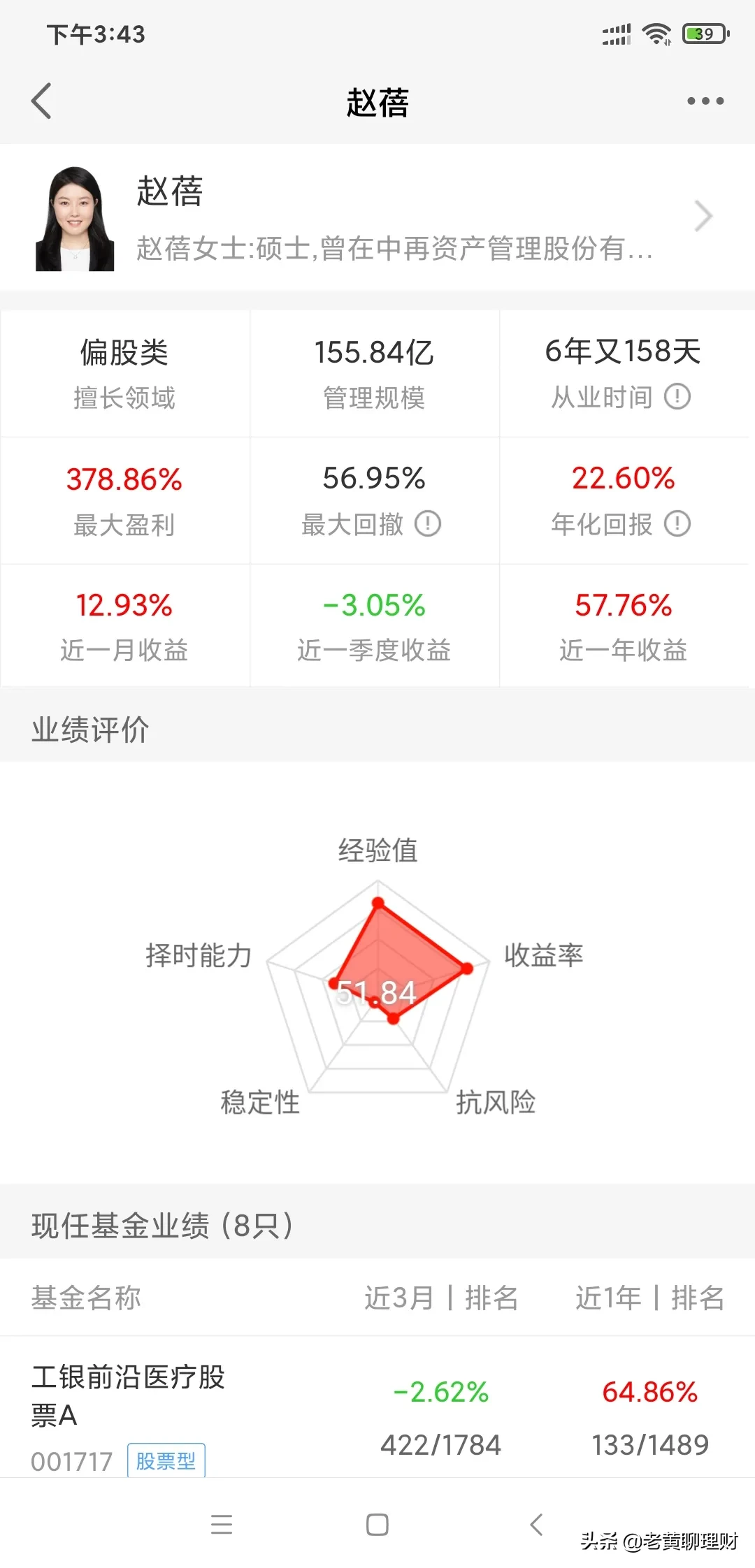Show info about 从业时间
This screenshot has height=1568, width=755.
[677, 397]
